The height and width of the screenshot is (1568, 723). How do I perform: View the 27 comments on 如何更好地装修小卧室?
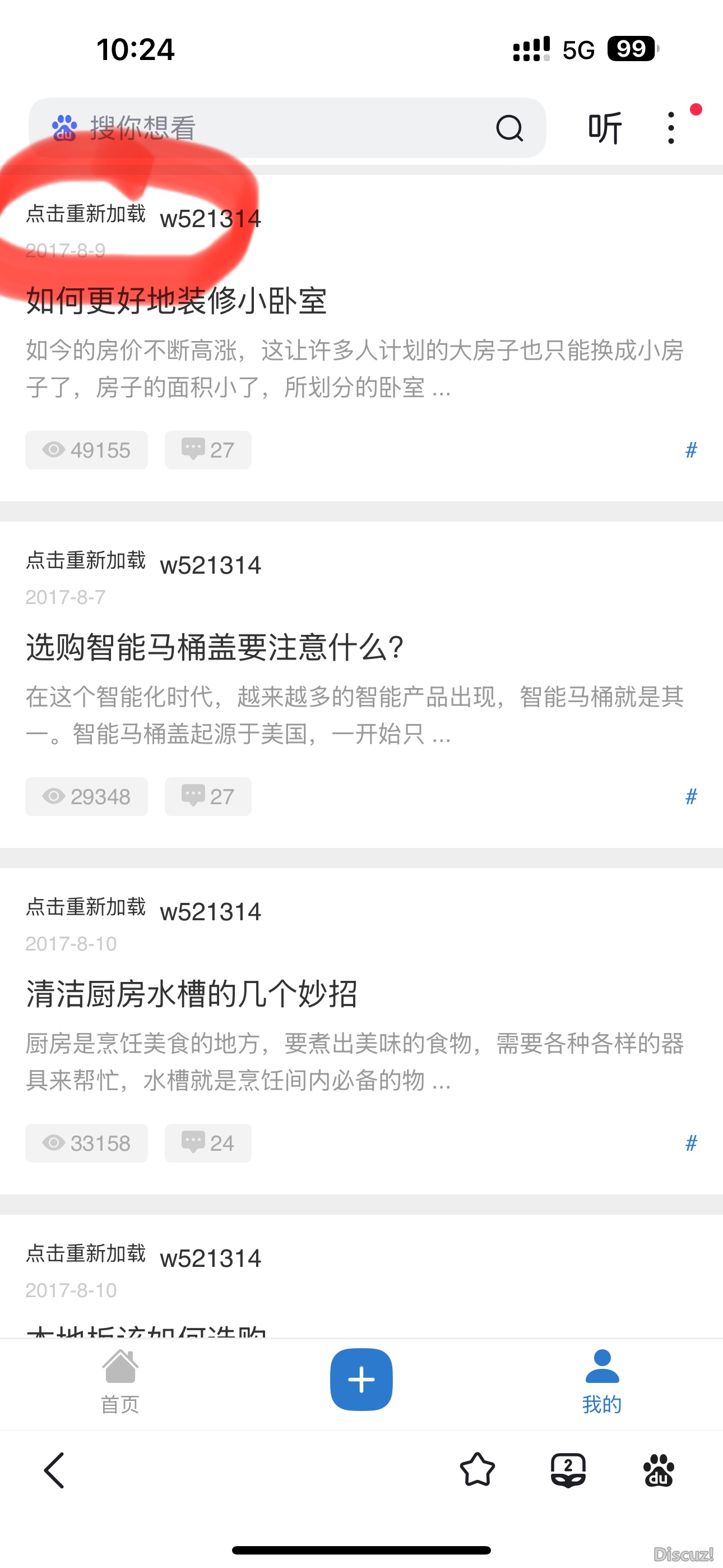pyautogui.click(x=207, y=450)
